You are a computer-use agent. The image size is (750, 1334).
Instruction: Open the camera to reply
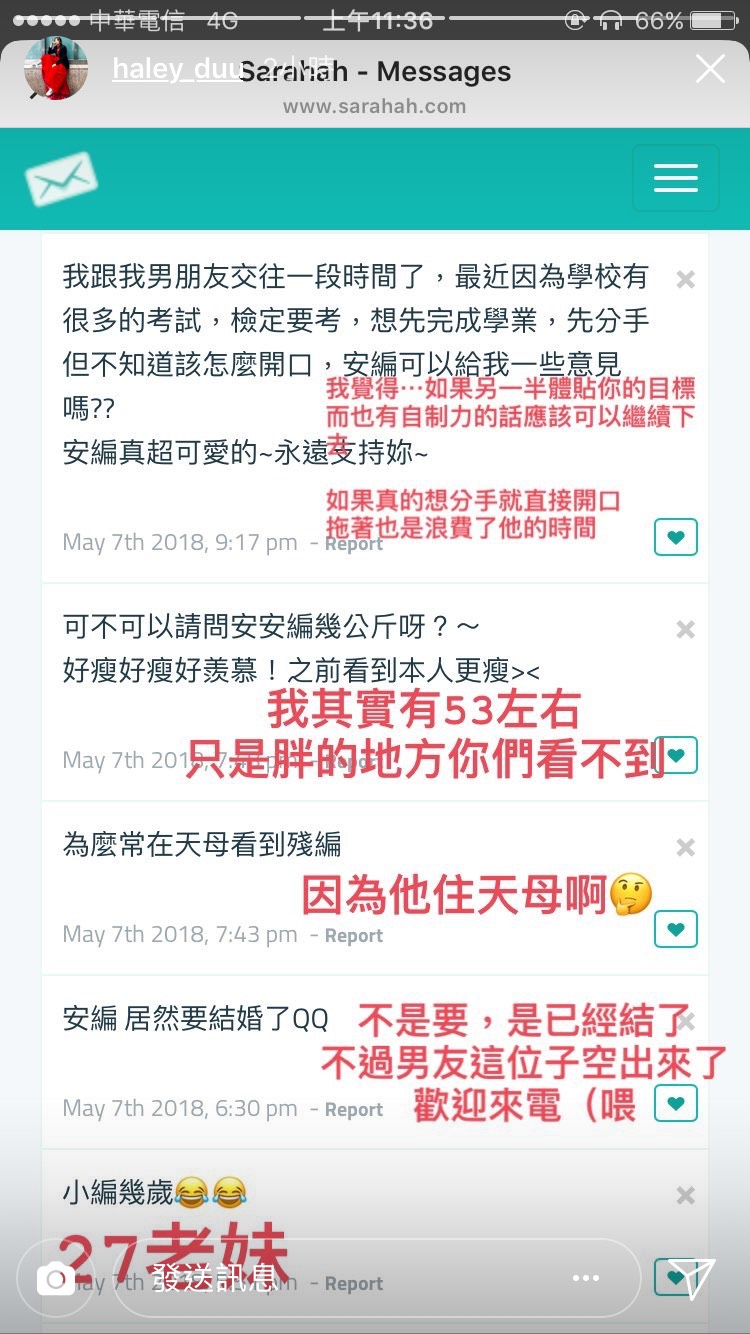[x=56, y=1278]
